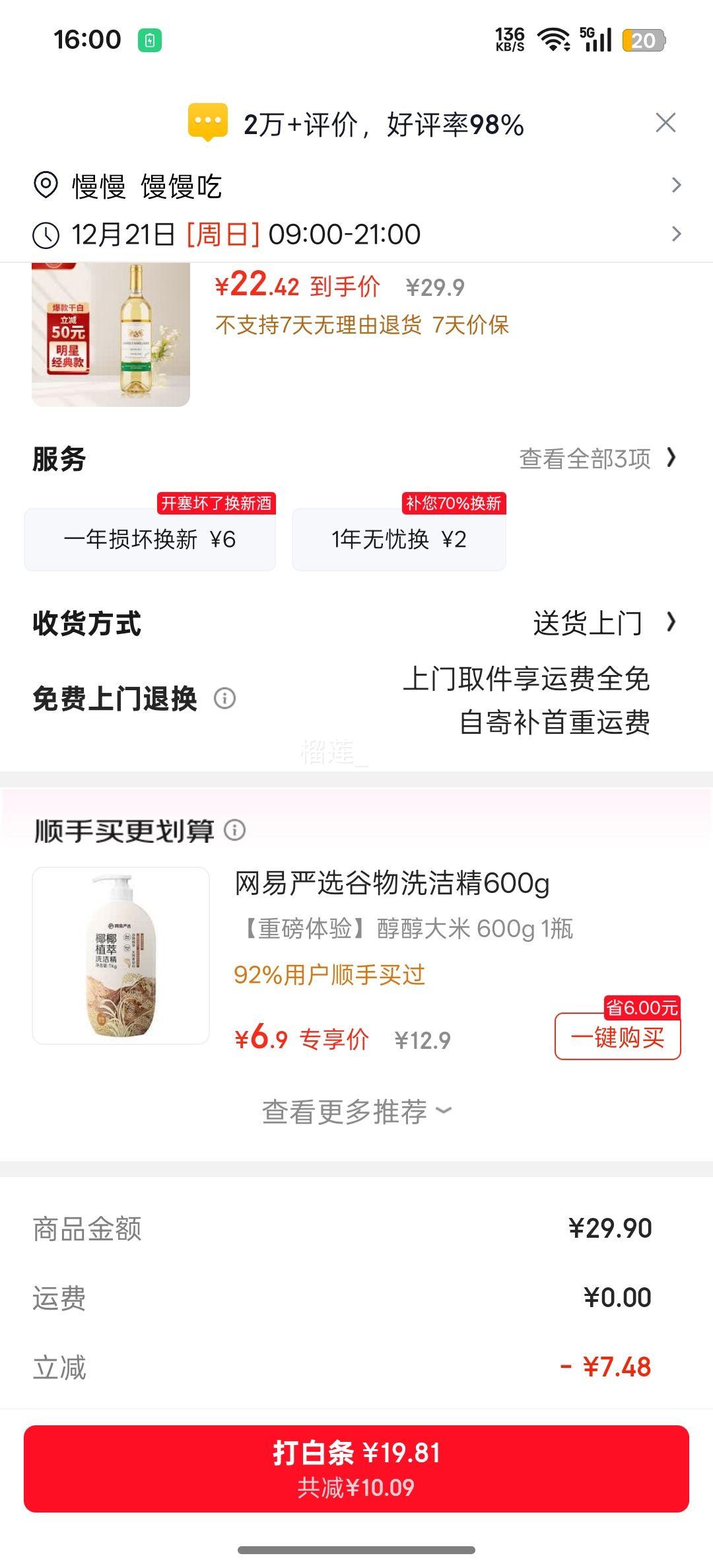Select the 一年损坏换新 ¥6 service
Screen dimensions: 713x1568
click(x=149, y=538)
